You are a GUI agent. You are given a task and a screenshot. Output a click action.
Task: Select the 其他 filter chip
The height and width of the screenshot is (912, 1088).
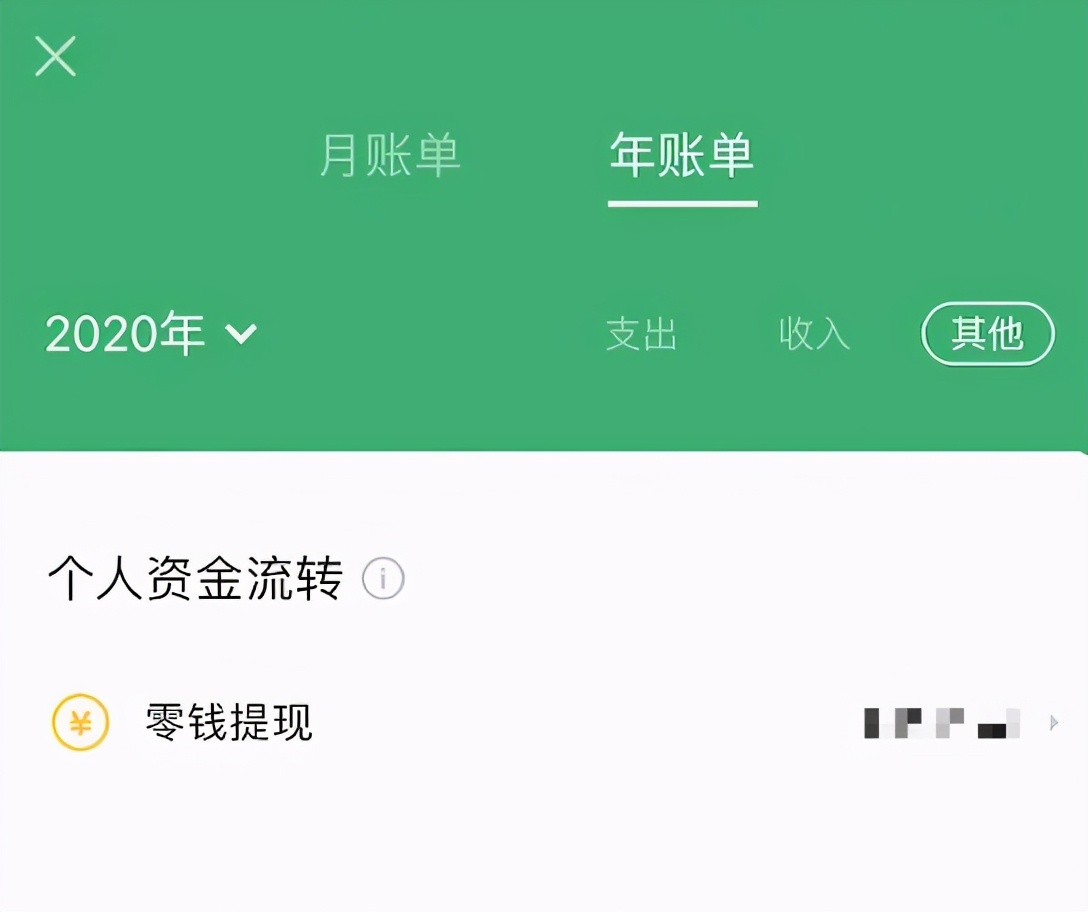(987, 334)
